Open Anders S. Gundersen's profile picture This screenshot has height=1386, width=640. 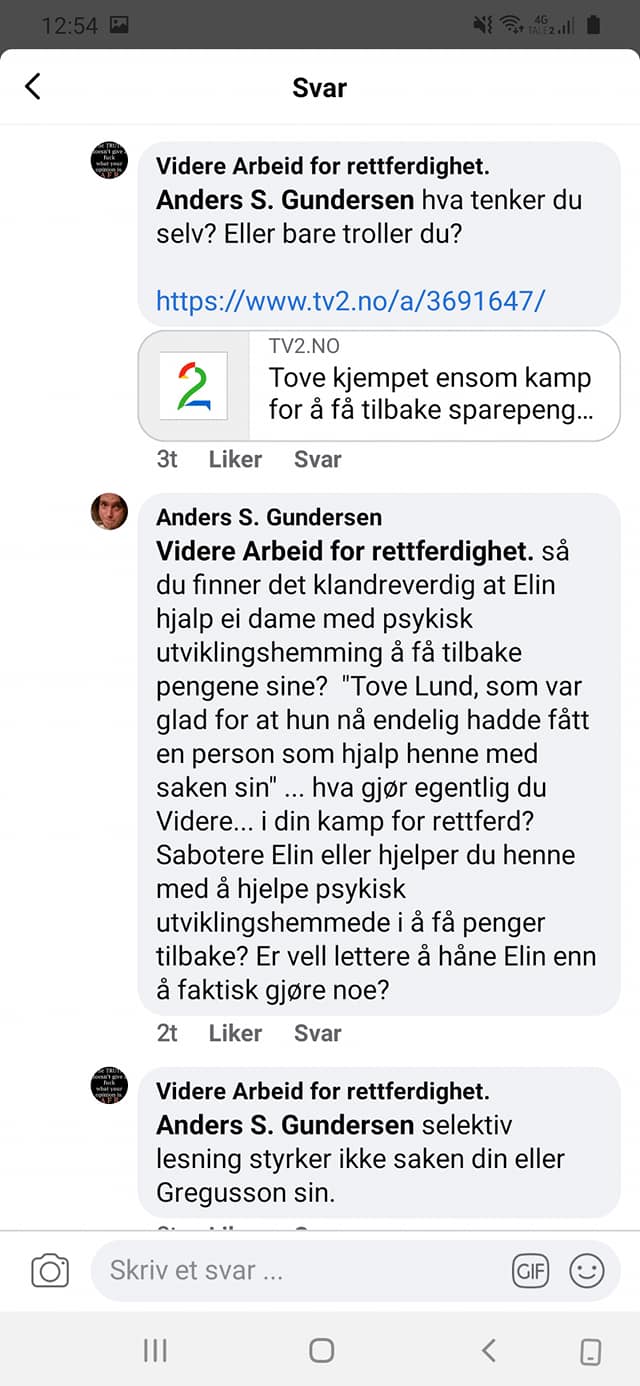(x=109, y=513)
